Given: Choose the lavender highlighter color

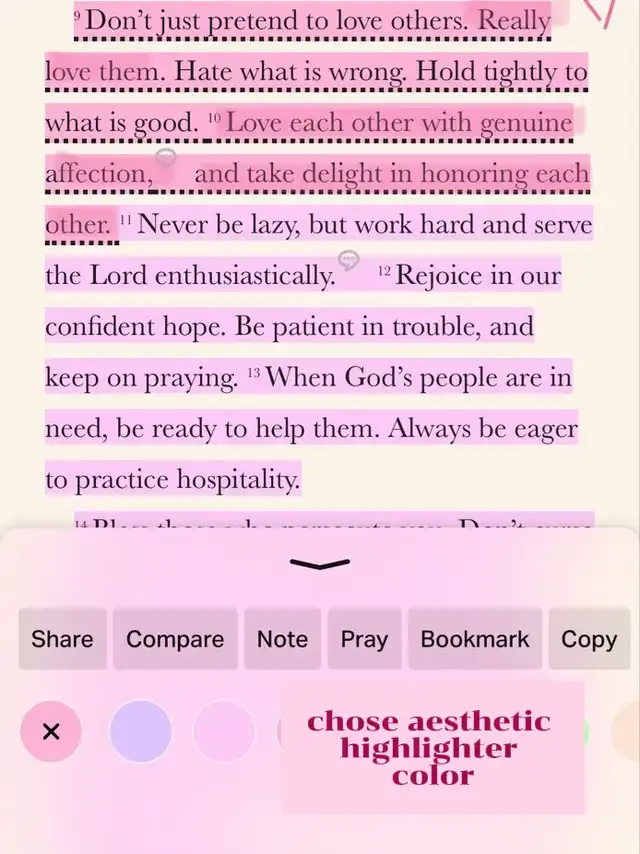Looking at the screenshot, I should pos(140,731).
